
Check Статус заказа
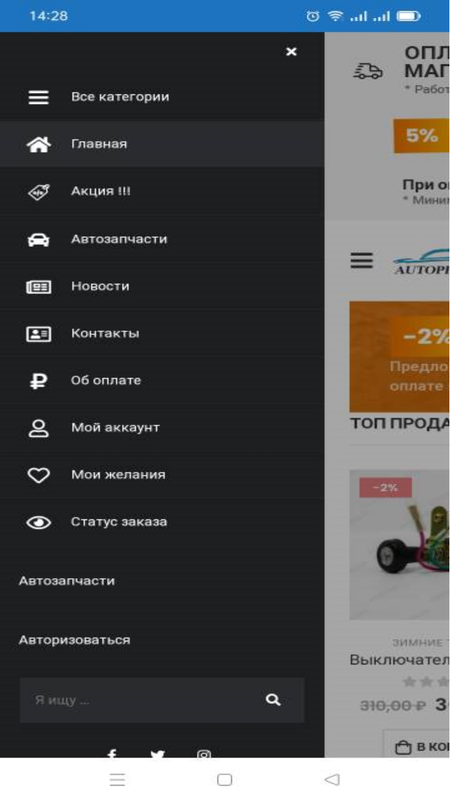(162, 522)
